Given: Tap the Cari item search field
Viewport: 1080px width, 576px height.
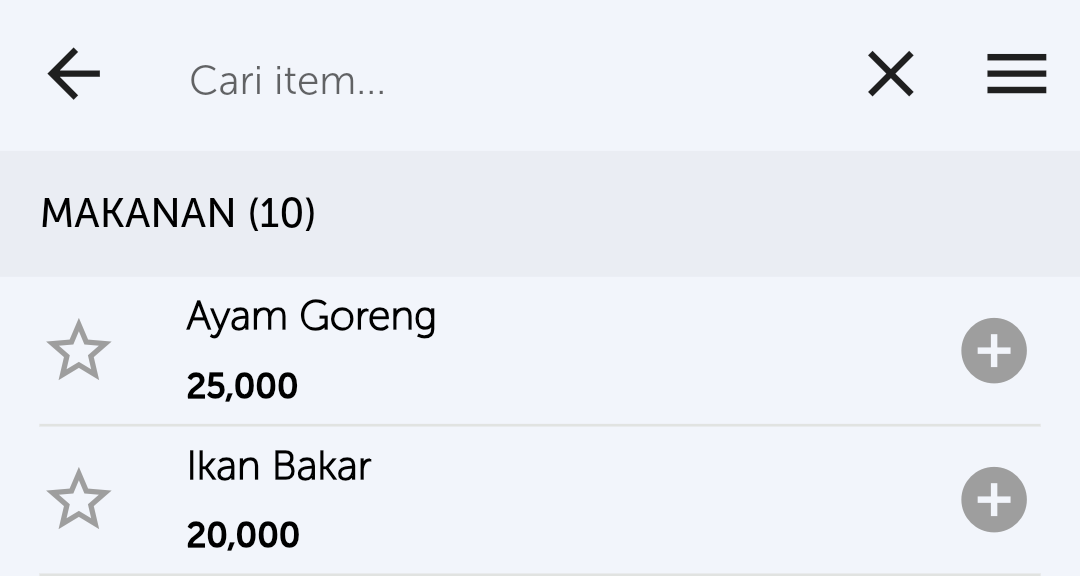Looking at the screenshot, I should [500, 79].
